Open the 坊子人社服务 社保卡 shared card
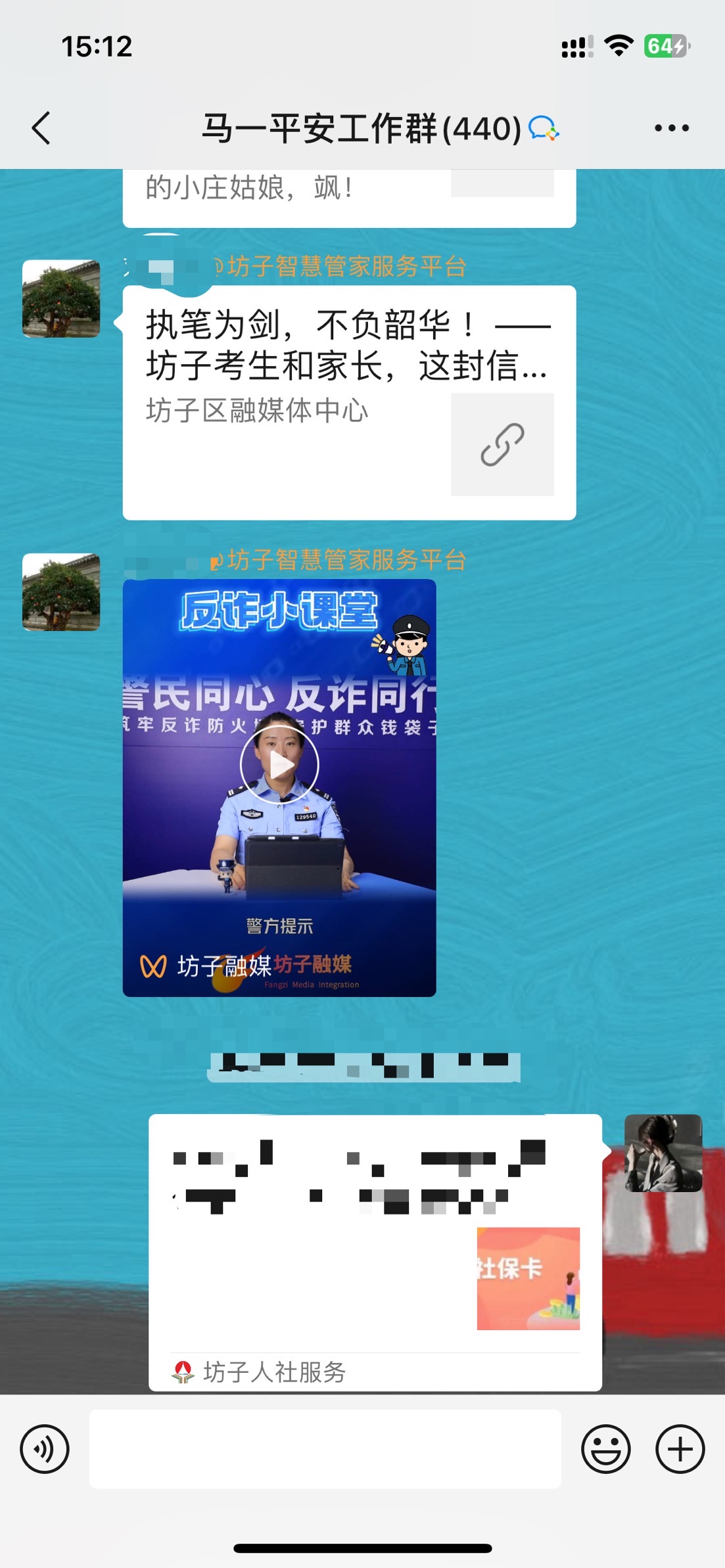The image size is (725, 1568). pyautogui.click(x=375, y=1252)
